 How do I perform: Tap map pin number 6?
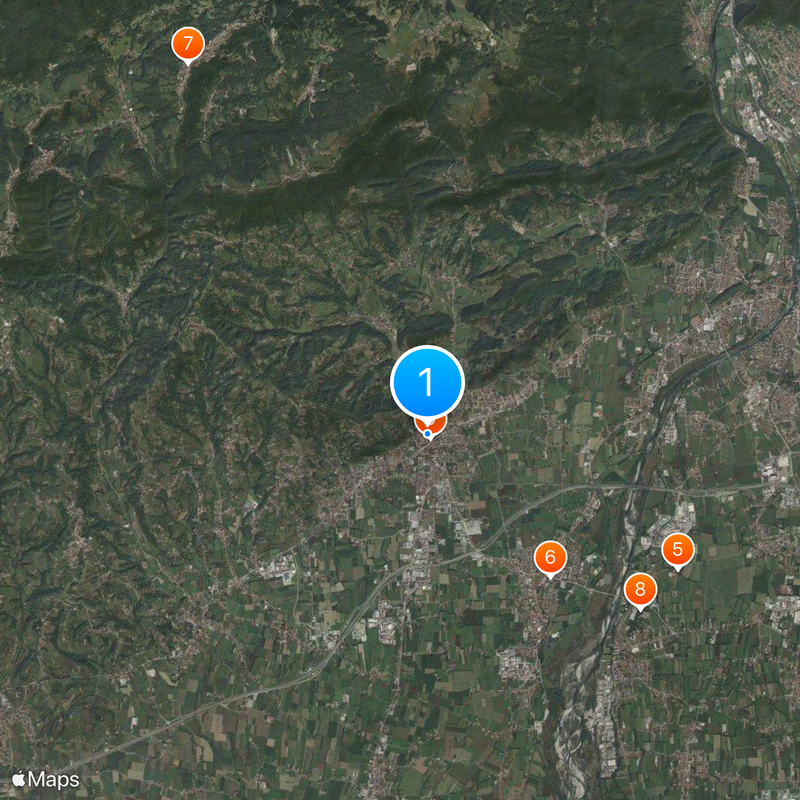pyautogui.click(x=550, y=557)
